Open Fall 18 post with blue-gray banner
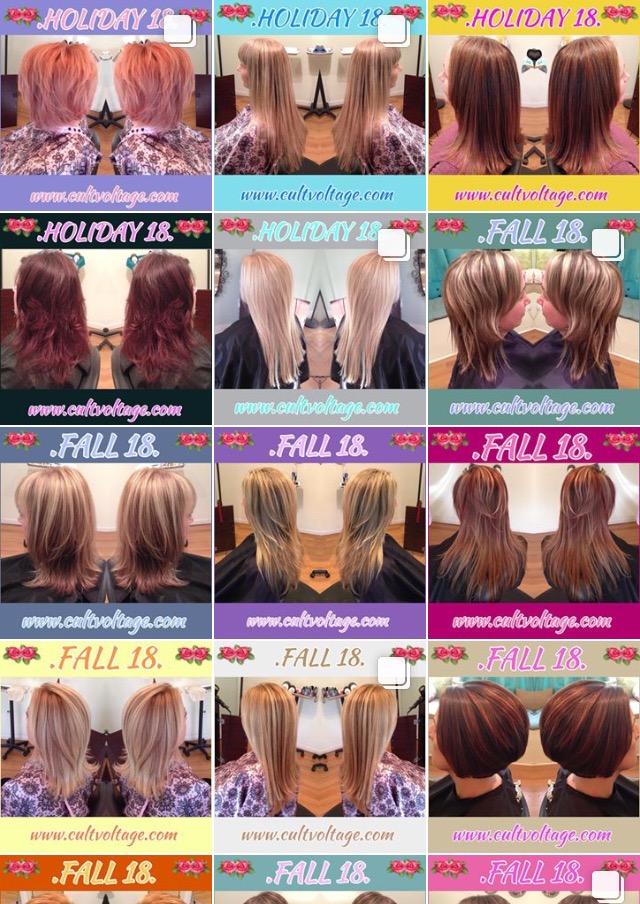This screenshot has width=640, height=904. tap(105, 533)
